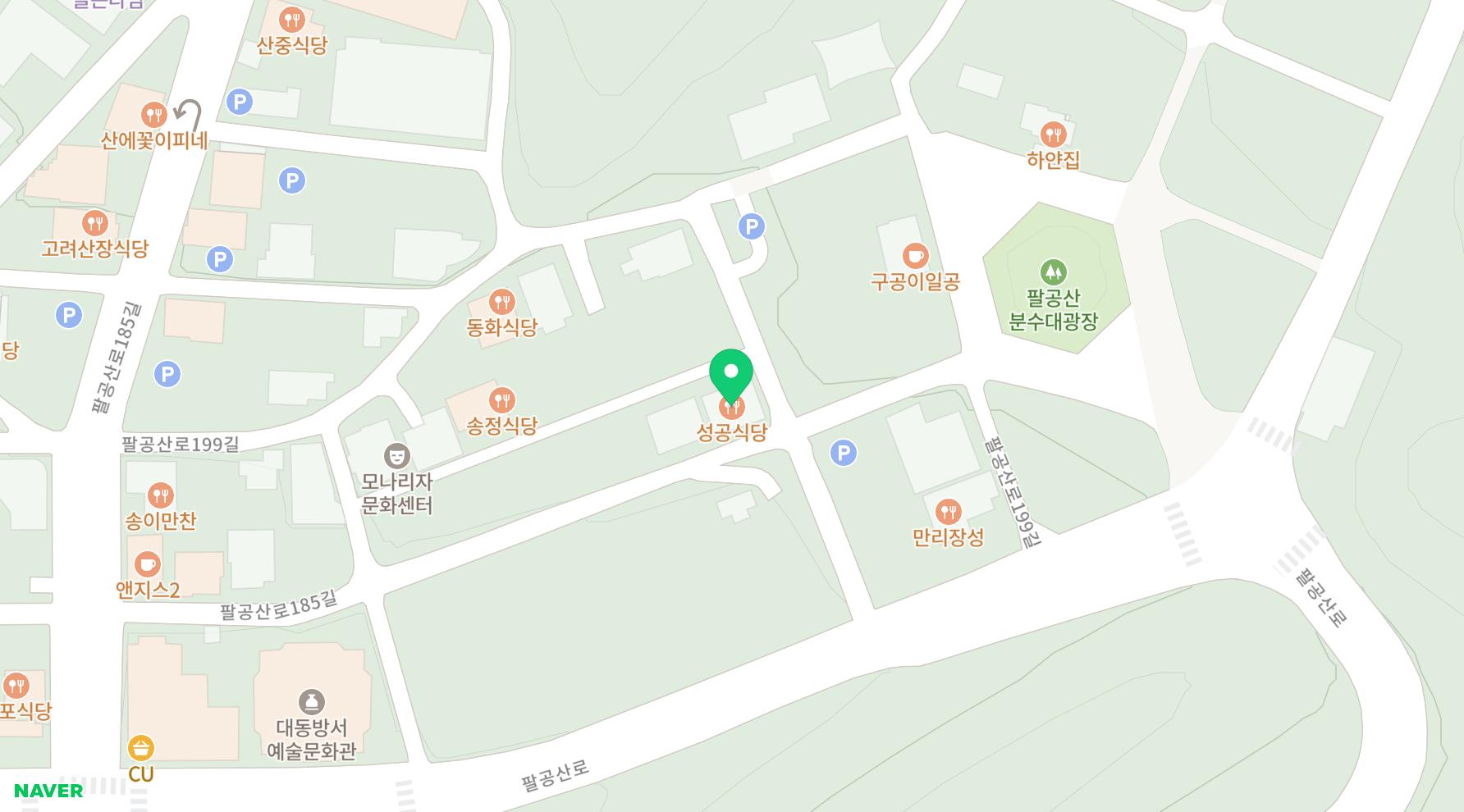Open 송정식당 restaurant marker
The image size is (1464, 812).
501,400
